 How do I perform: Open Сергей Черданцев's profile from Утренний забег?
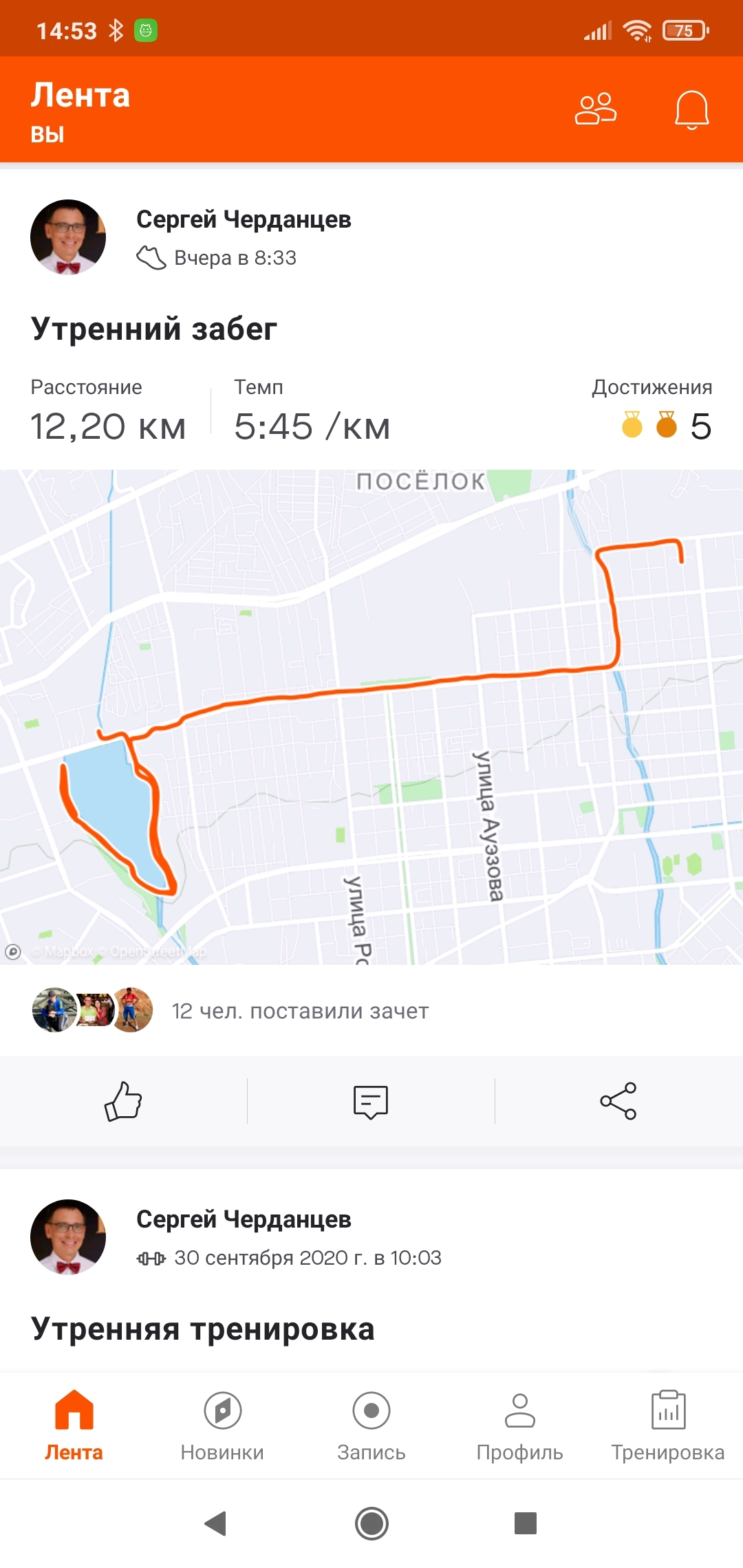coord(244,219)
